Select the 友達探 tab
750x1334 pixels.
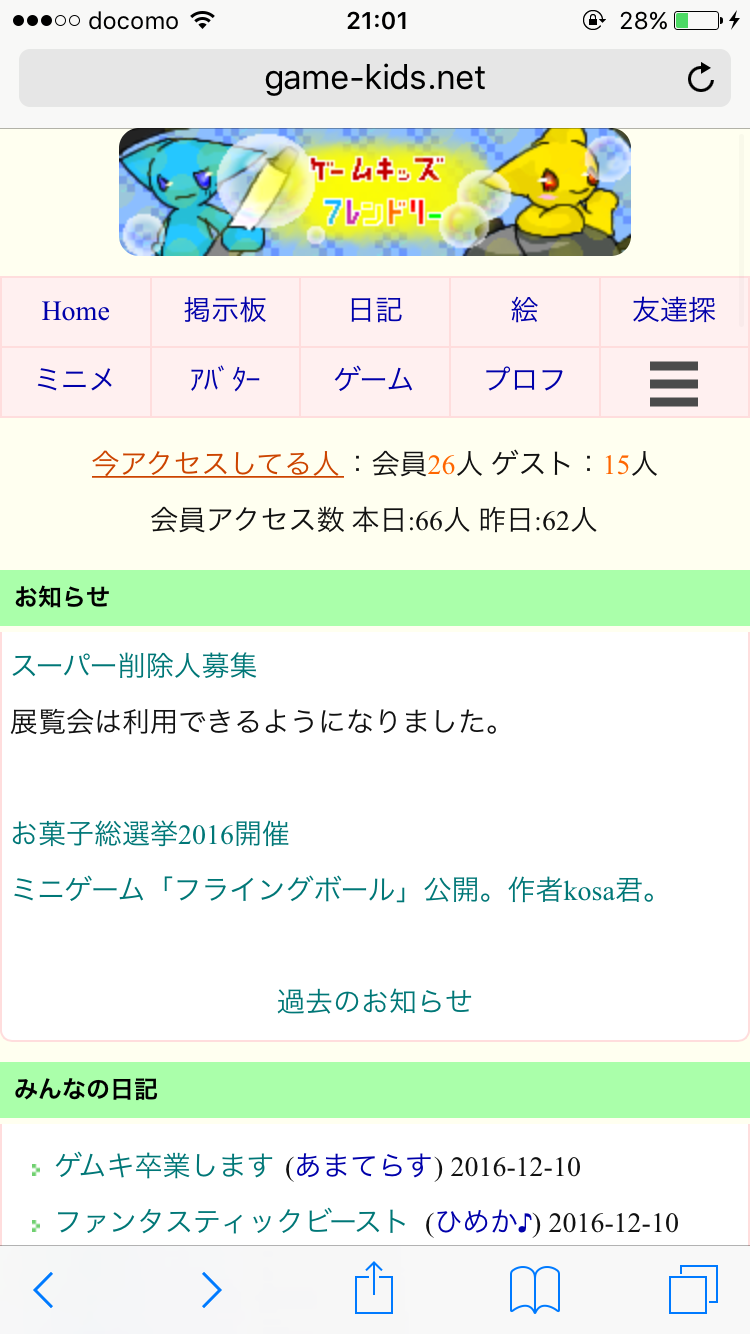click(673, 311)
